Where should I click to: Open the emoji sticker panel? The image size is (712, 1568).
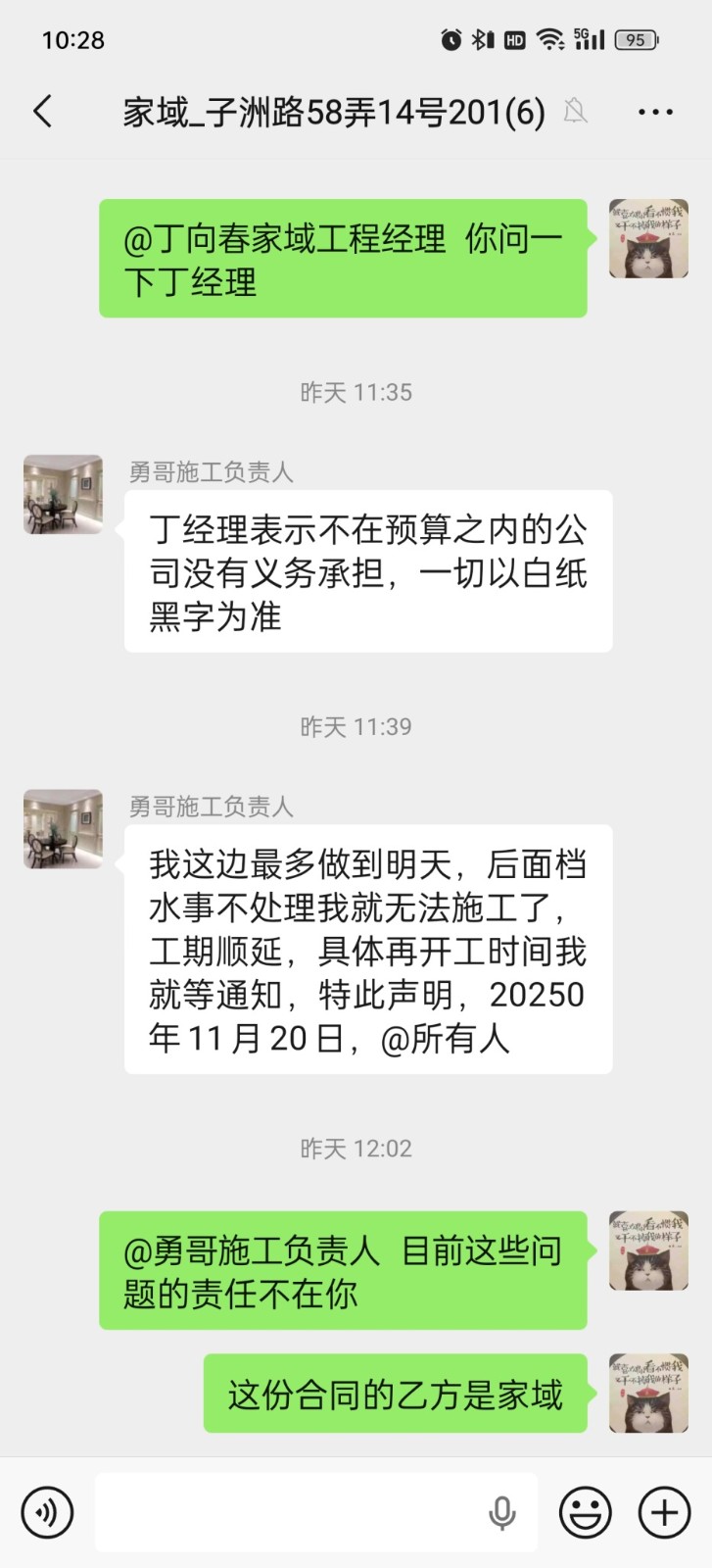click(585, 1512)
